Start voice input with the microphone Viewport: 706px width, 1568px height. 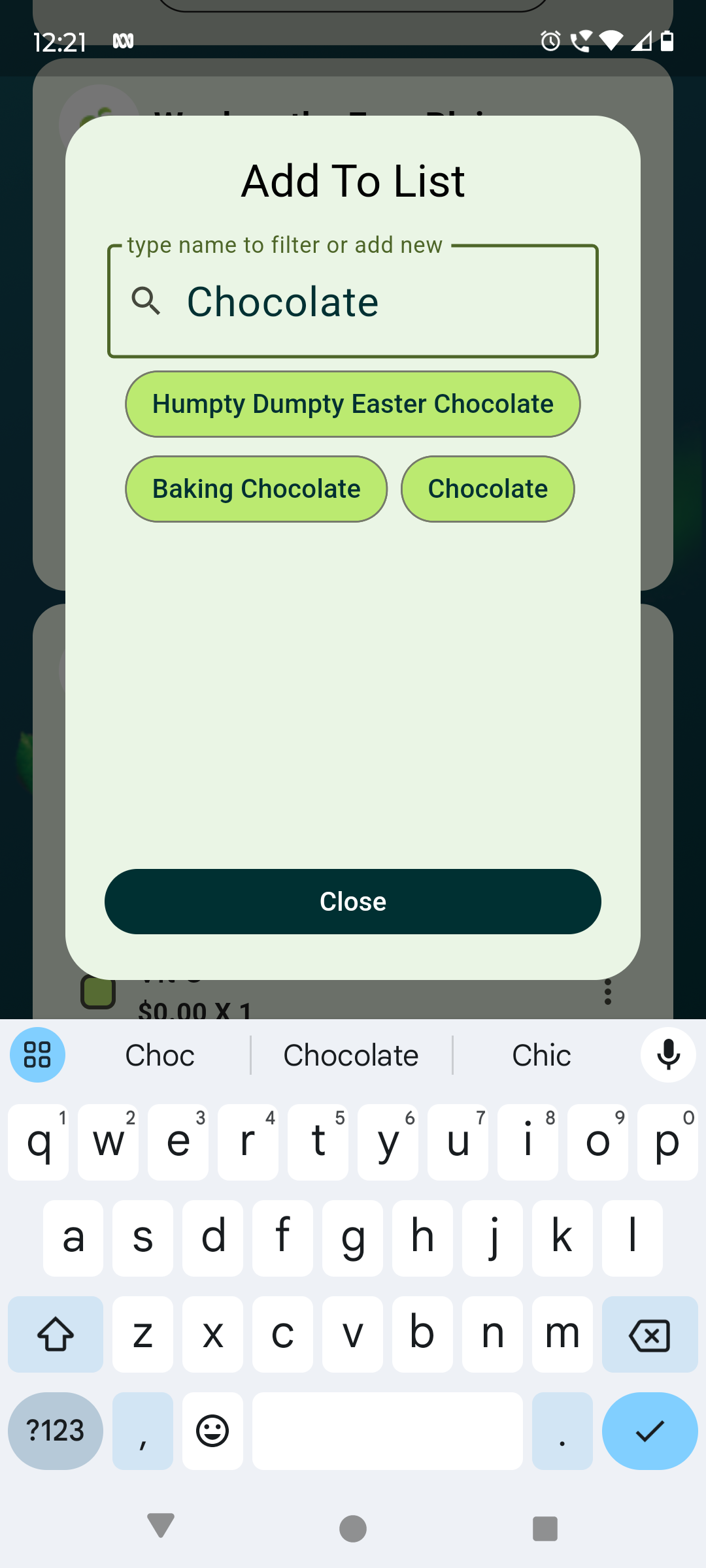(668, 1054)
